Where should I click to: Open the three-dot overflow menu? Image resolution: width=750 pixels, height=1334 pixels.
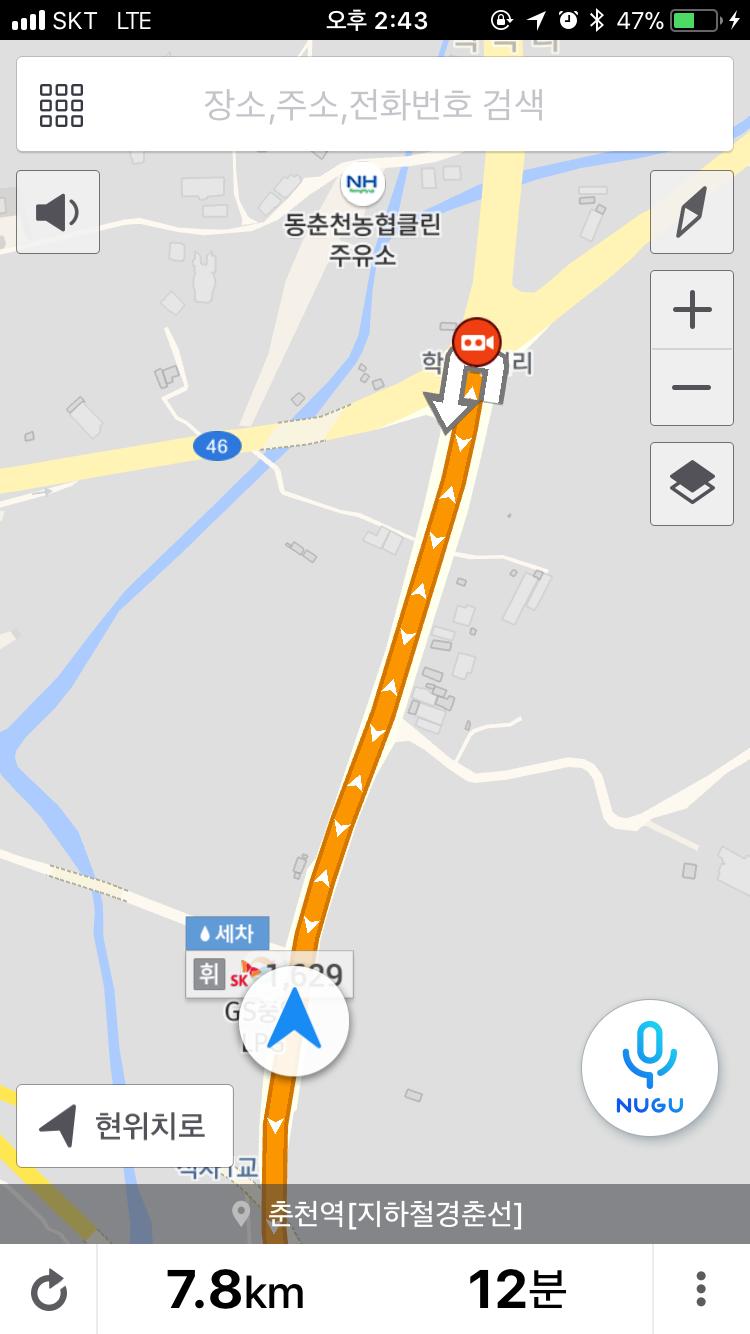[701, 1290]
